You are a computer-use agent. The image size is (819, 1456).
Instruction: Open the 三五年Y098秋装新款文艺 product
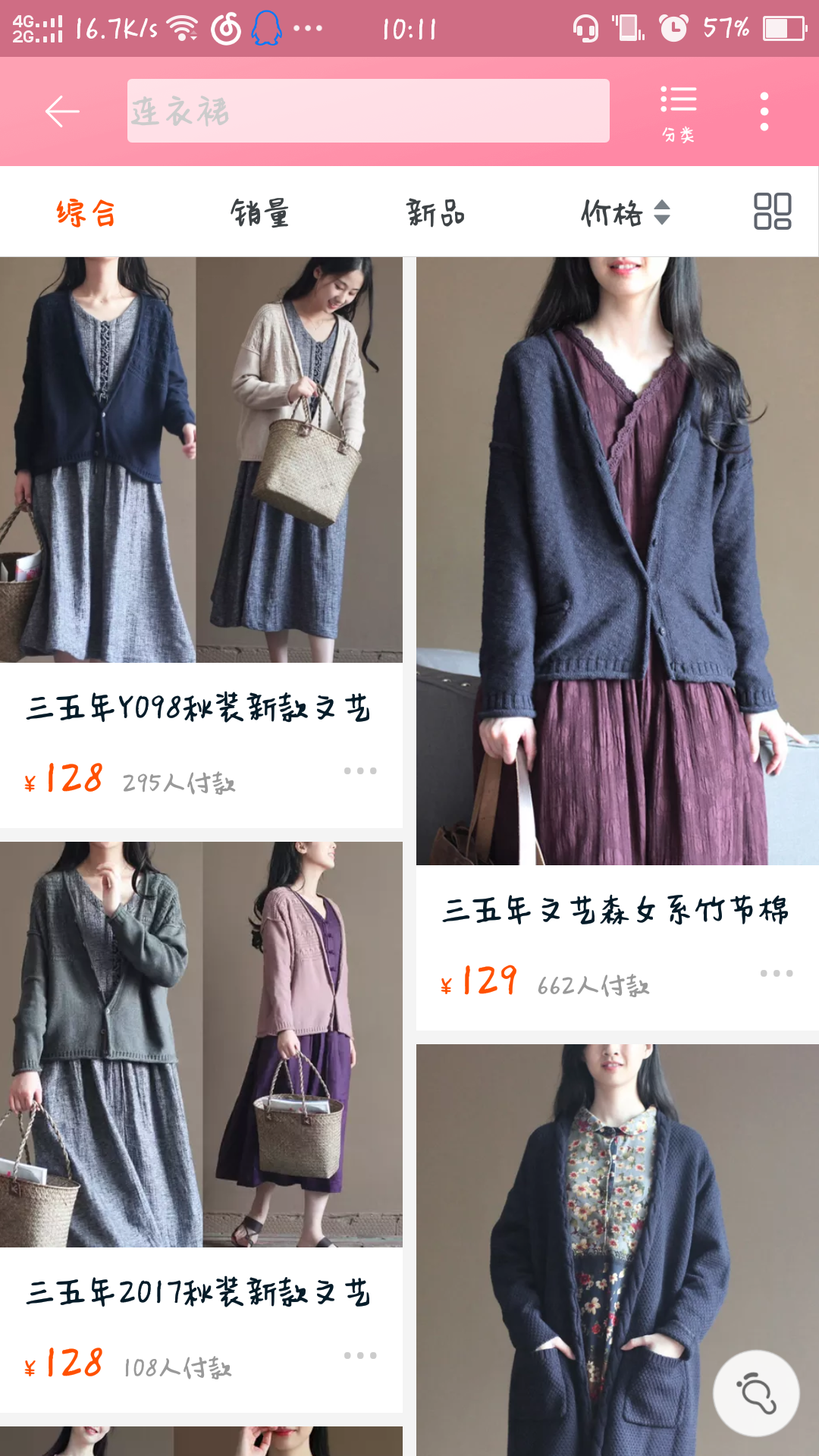[199, 708]
